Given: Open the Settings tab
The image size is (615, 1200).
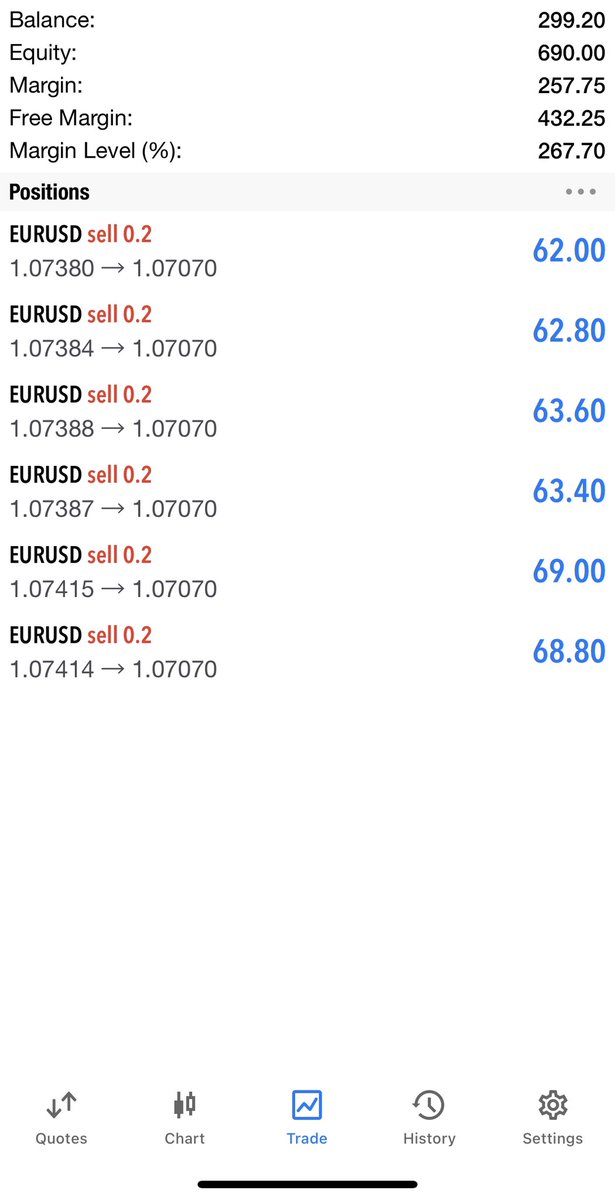Looking at the screenshot, I should (x=552, y=1118).
